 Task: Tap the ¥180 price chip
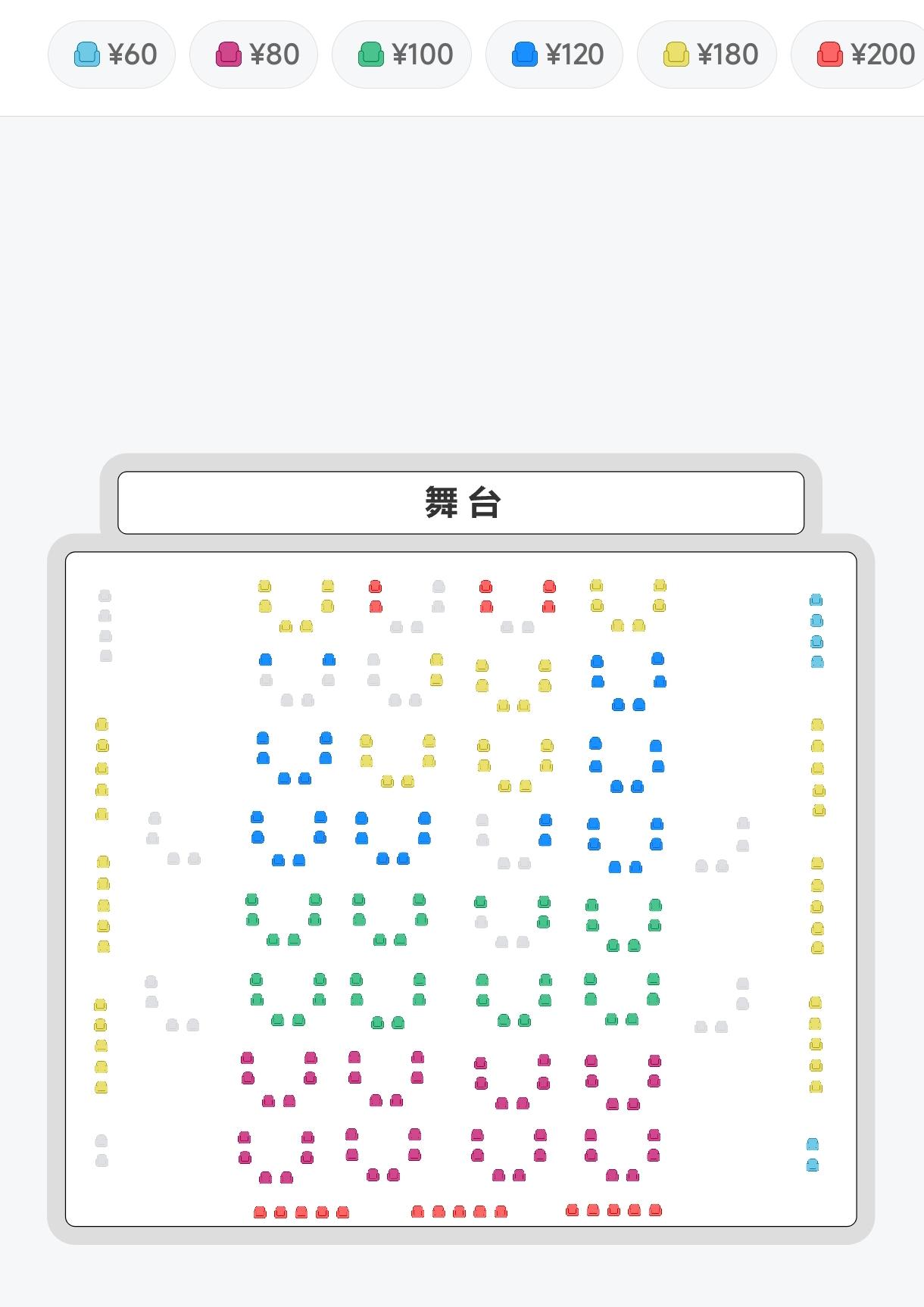707,55
